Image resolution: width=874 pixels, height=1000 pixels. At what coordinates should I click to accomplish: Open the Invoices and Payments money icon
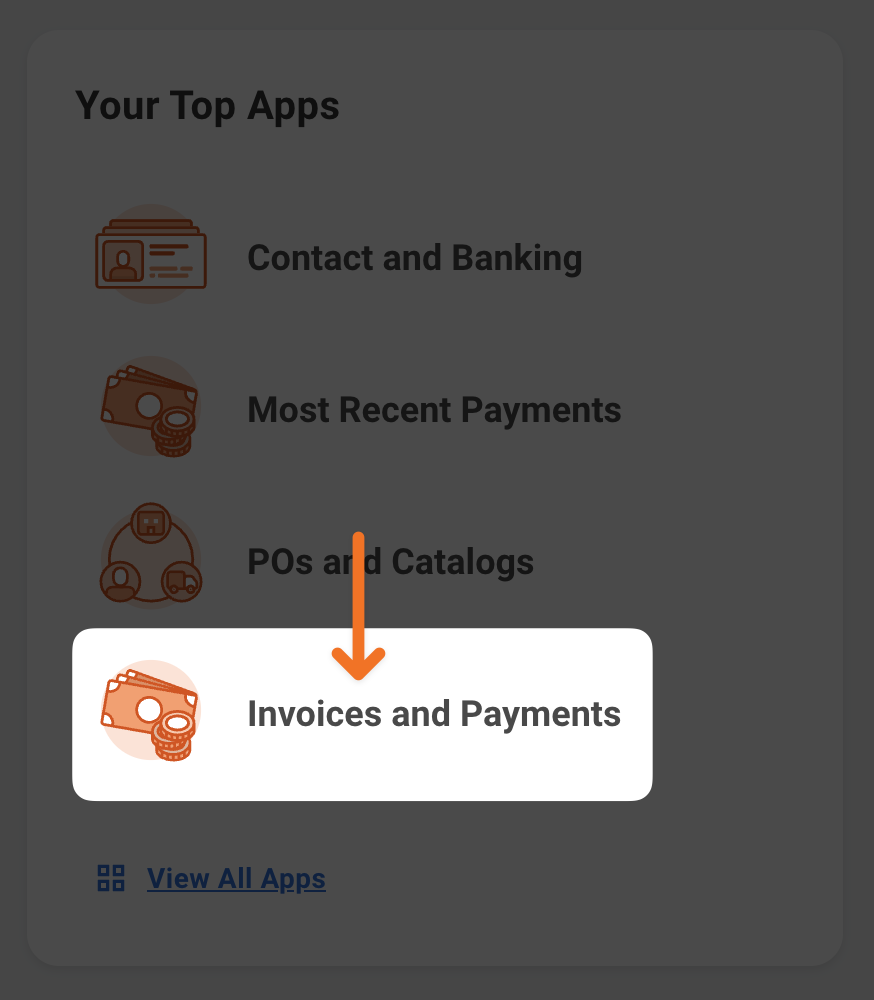pyautogui.click(x=150, y=710)
